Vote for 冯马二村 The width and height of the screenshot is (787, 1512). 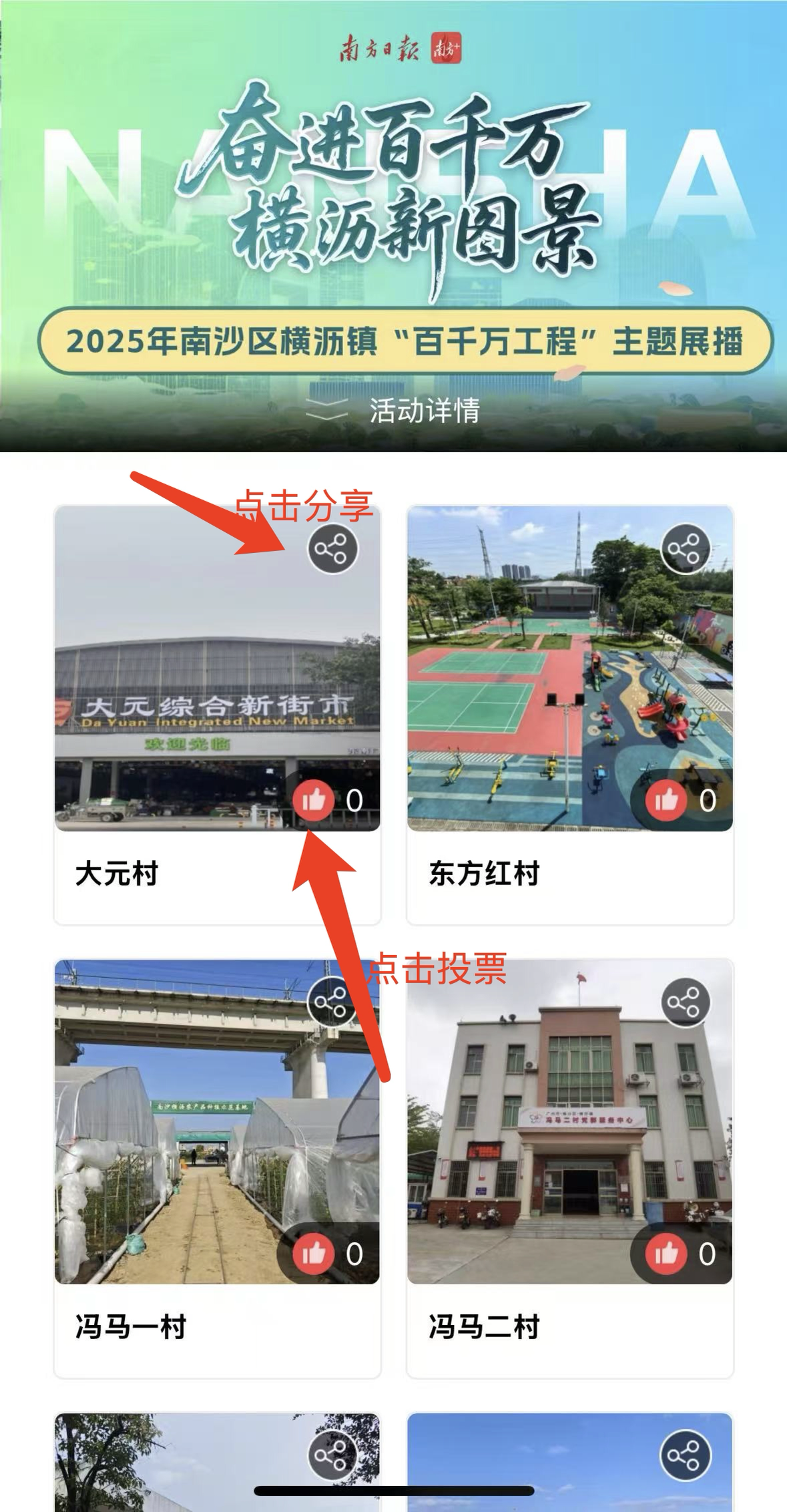[x=666, y=1254]
